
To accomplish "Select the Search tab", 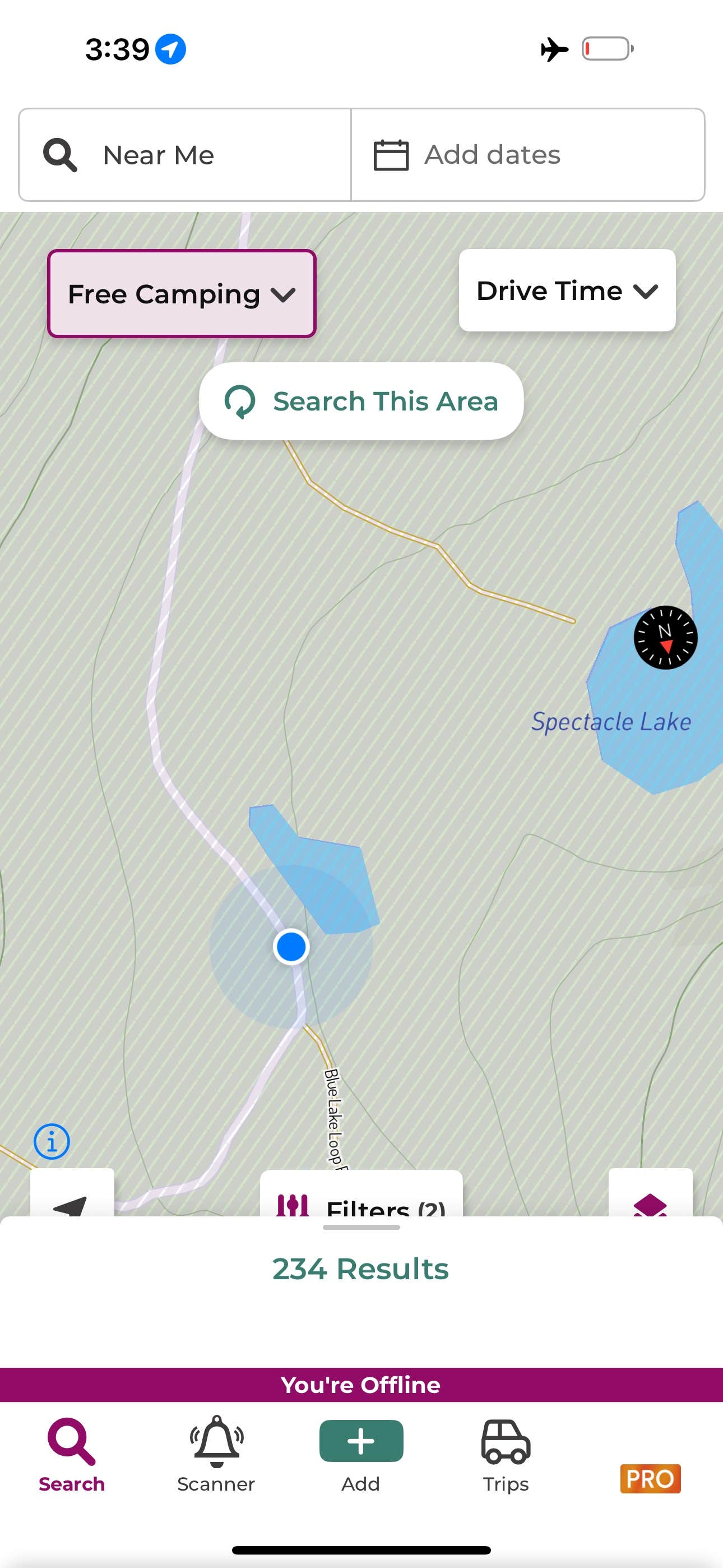I will pos(72,1455).
